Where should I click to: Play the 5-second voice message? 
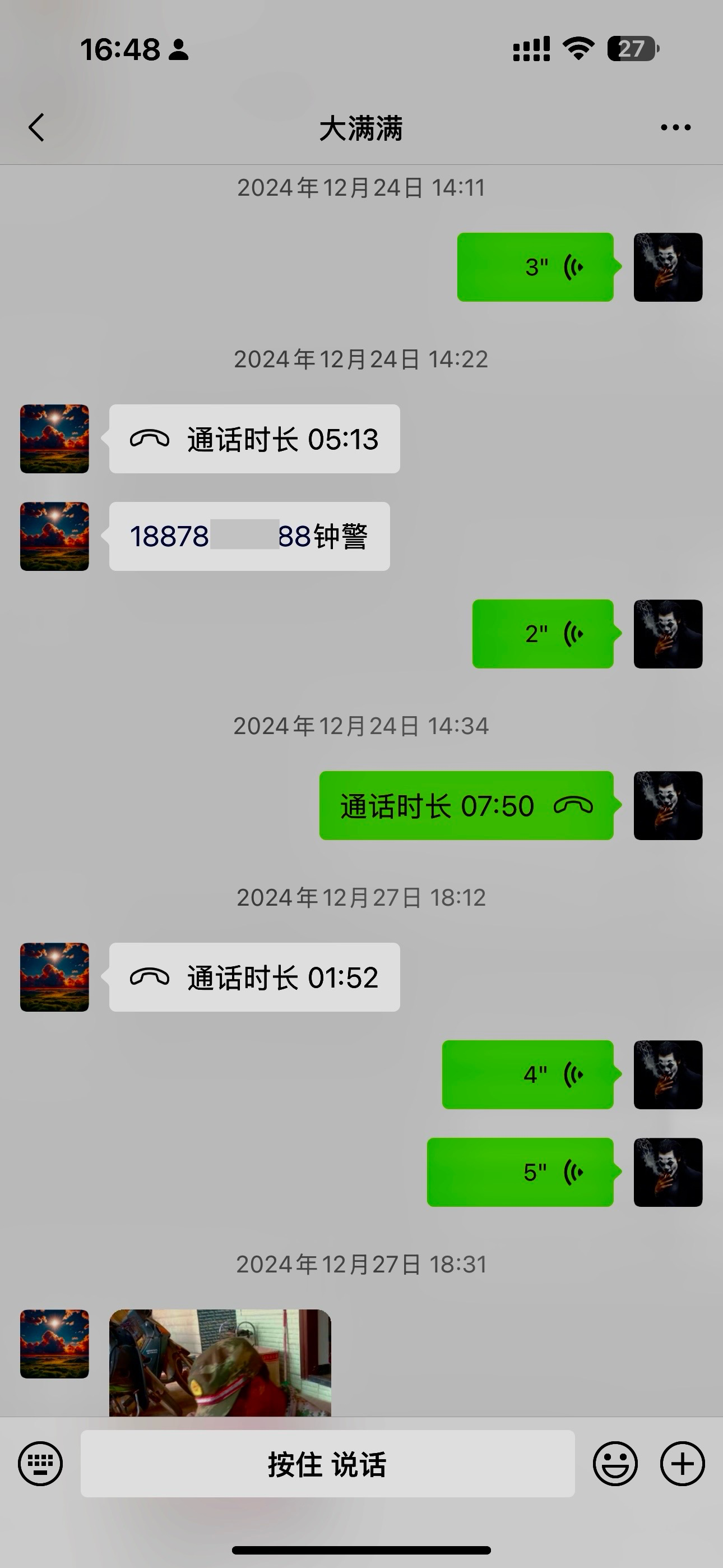tap(520, 1172)
